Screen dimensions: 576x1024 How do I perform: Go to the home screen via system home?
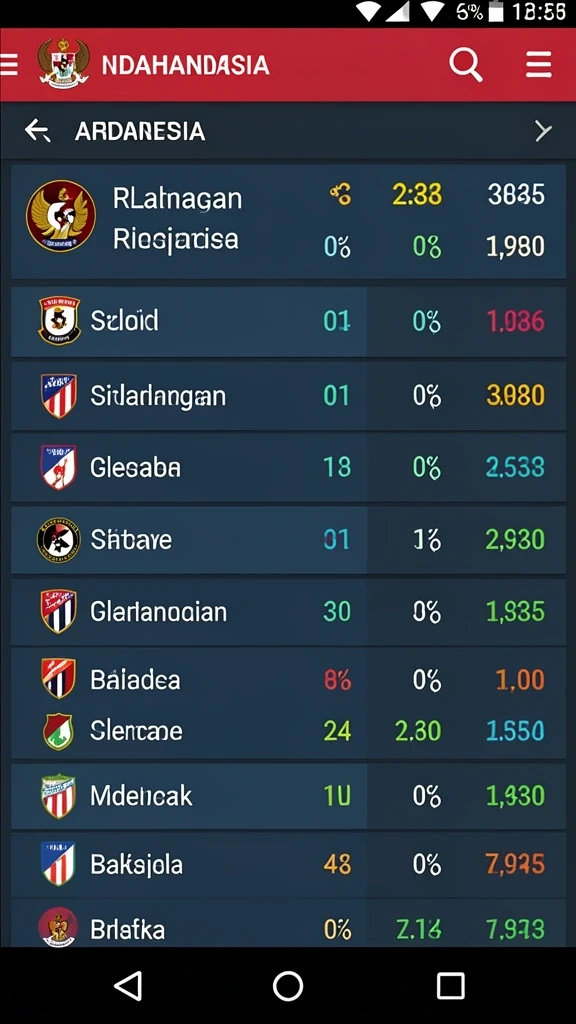[x=288, y=985]
